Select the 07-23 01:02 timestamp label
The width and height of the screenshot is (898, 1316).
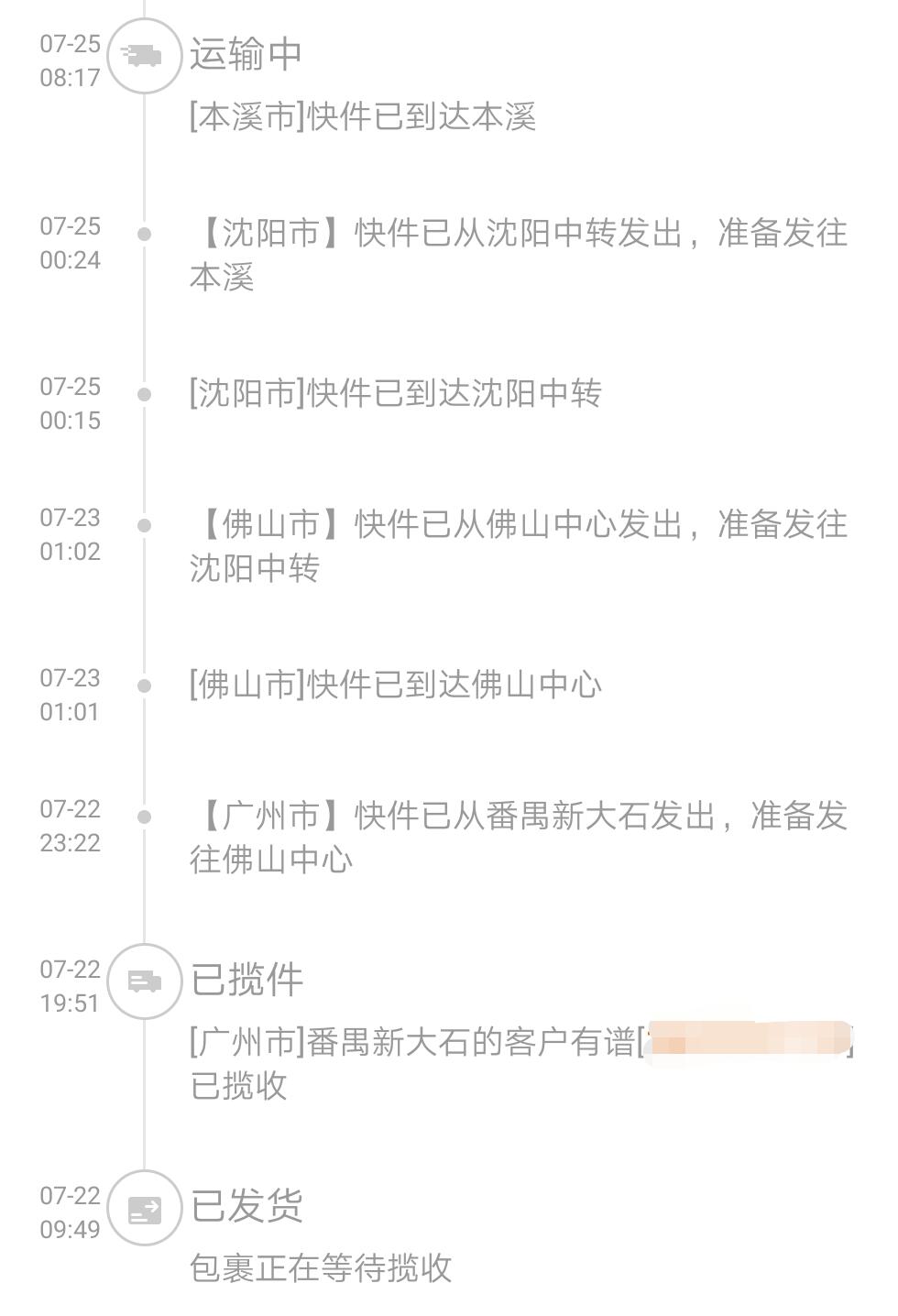[x=71, y=535]
